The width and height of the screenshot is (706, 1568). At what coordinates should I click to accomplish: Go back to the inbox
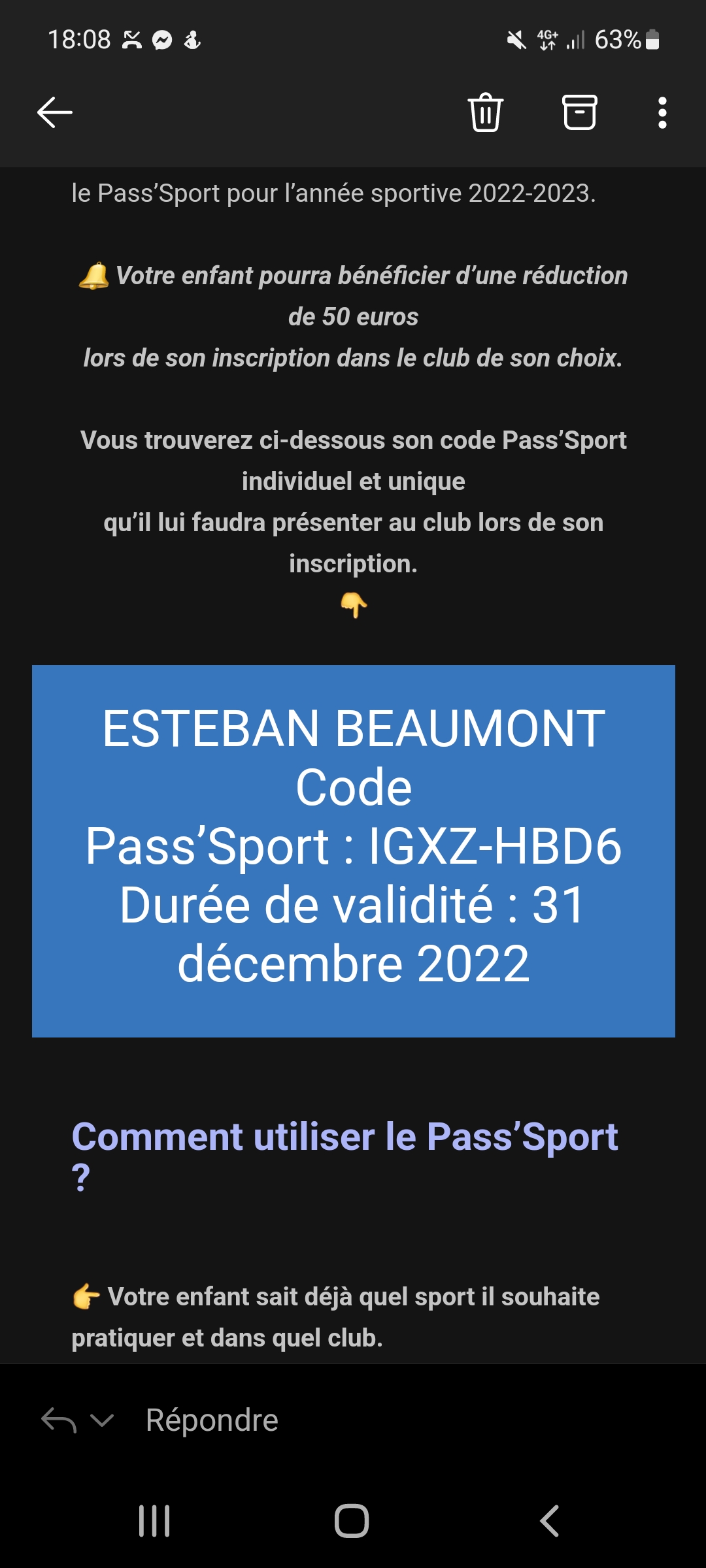[x=55, y=112]
